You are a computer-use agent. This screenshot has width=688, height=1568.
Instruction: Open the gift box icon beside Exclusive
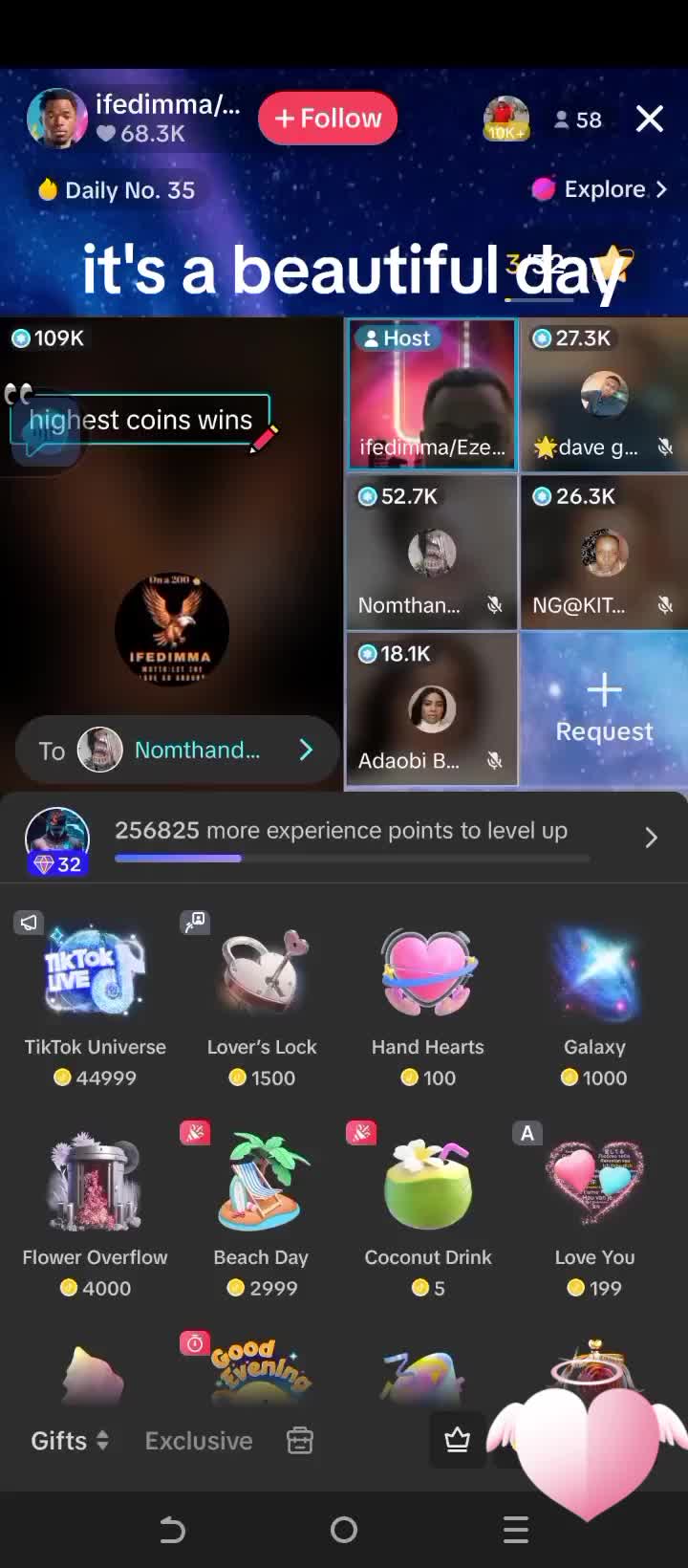point(300,1441)
